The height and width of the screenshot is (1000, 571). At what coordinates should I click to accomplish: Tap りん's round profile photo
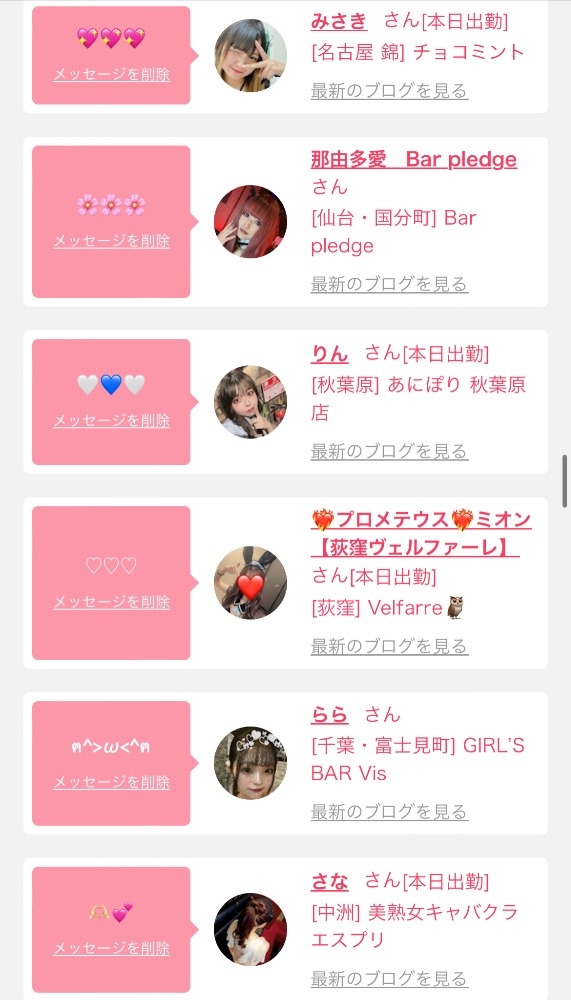[250, 402]
